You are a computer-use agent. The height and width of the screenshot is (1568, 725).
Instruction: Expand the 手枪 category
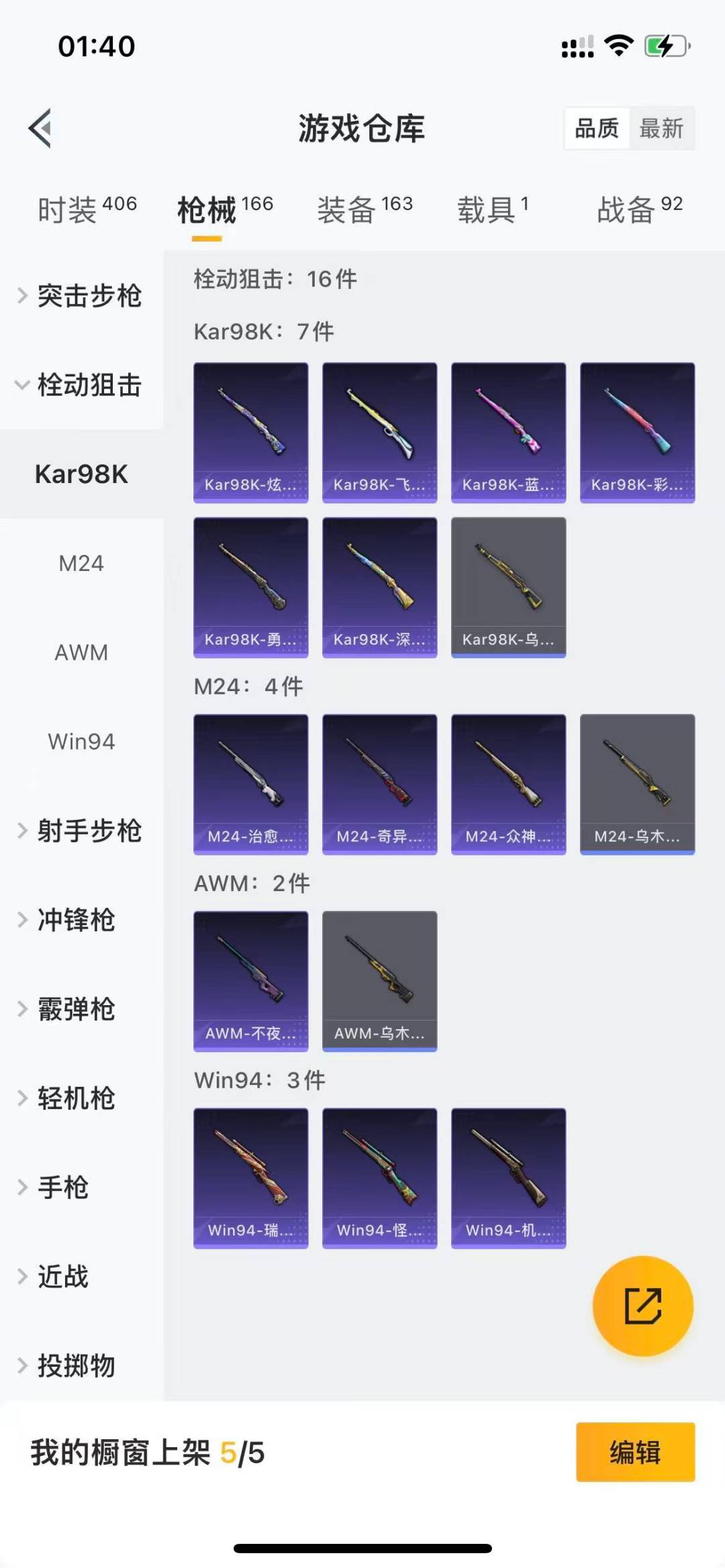click(x=62, y=1188)
